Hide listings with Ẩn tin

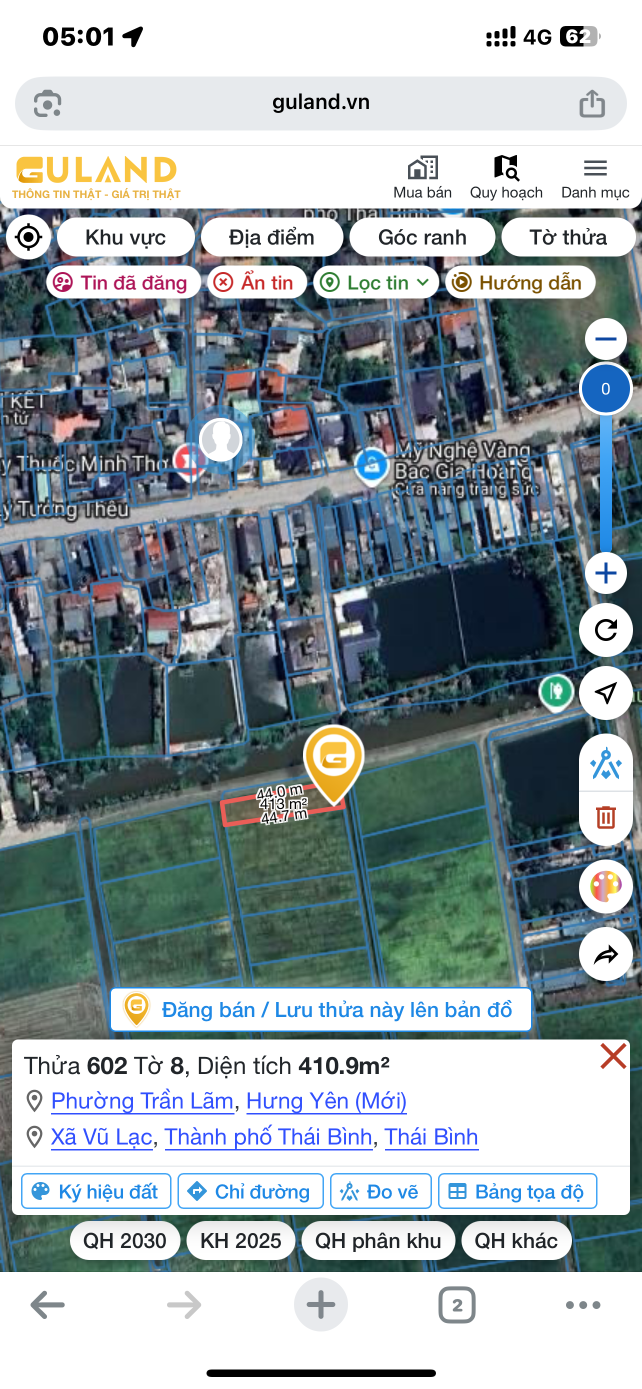coord(256,283)
